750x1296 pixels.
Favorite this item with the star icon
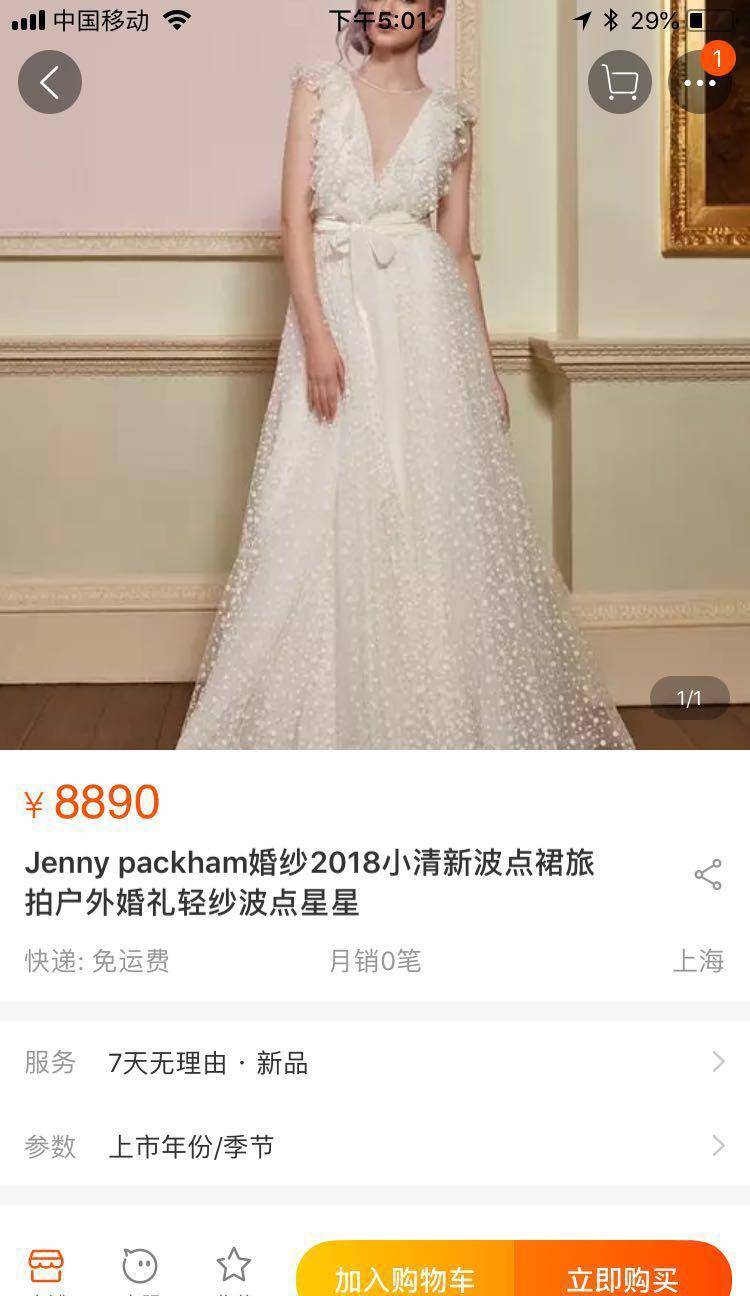(234, 1270)
